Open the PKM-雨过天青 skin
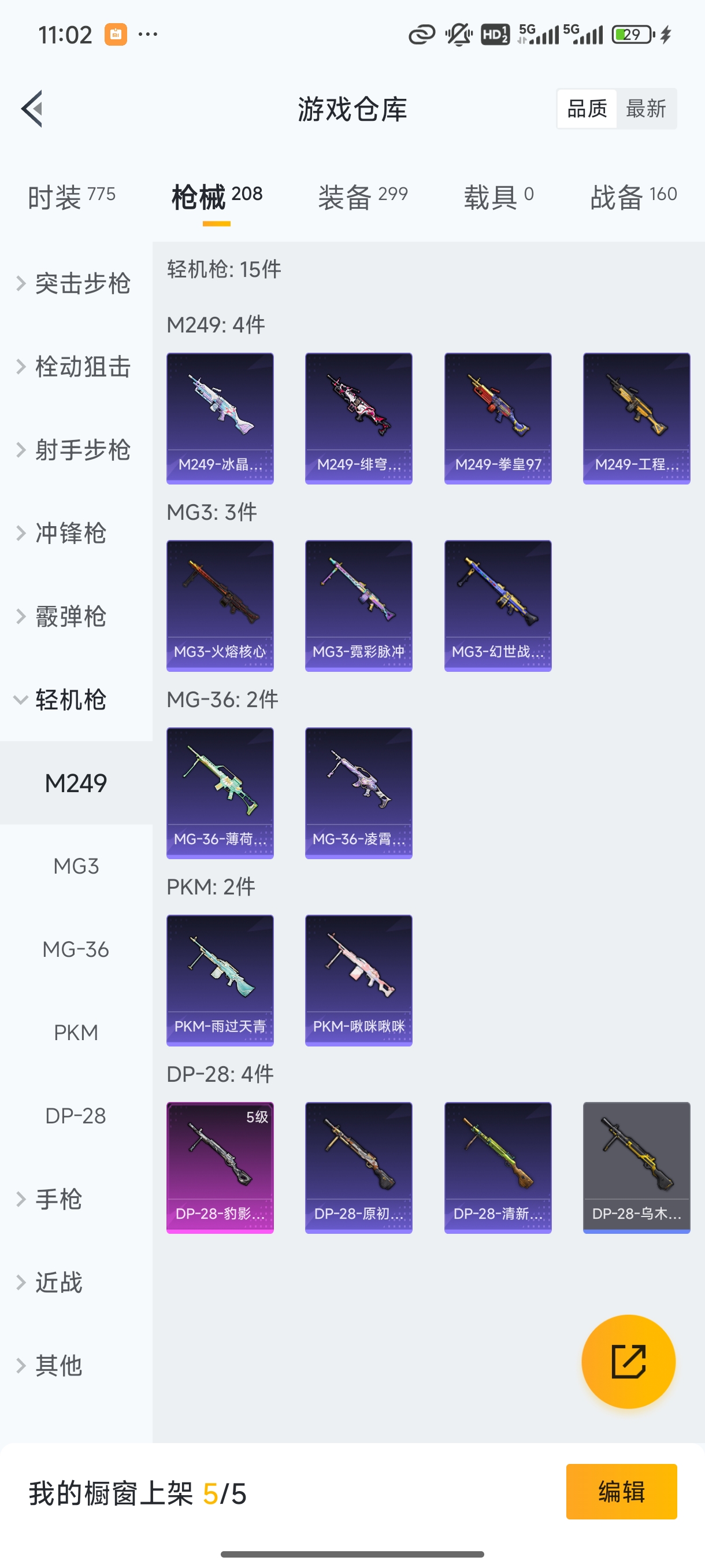The width and height of the screenshot is (705, 1568). pos(220,980)
